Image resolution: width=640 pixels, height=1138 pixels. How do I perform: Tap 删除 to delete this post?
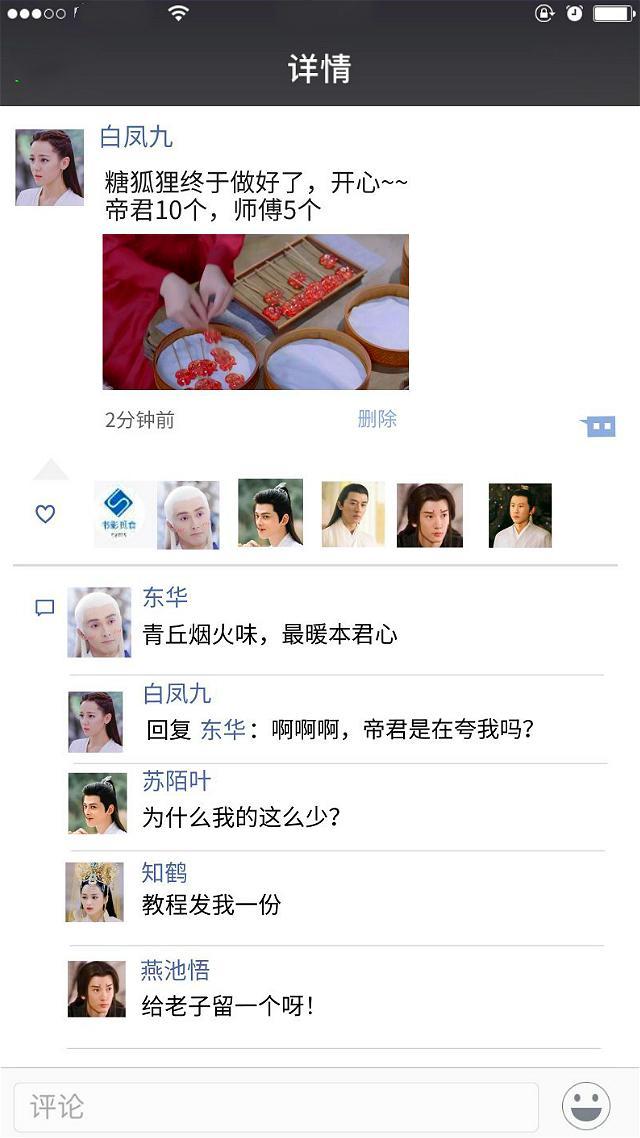pos(377,419)
